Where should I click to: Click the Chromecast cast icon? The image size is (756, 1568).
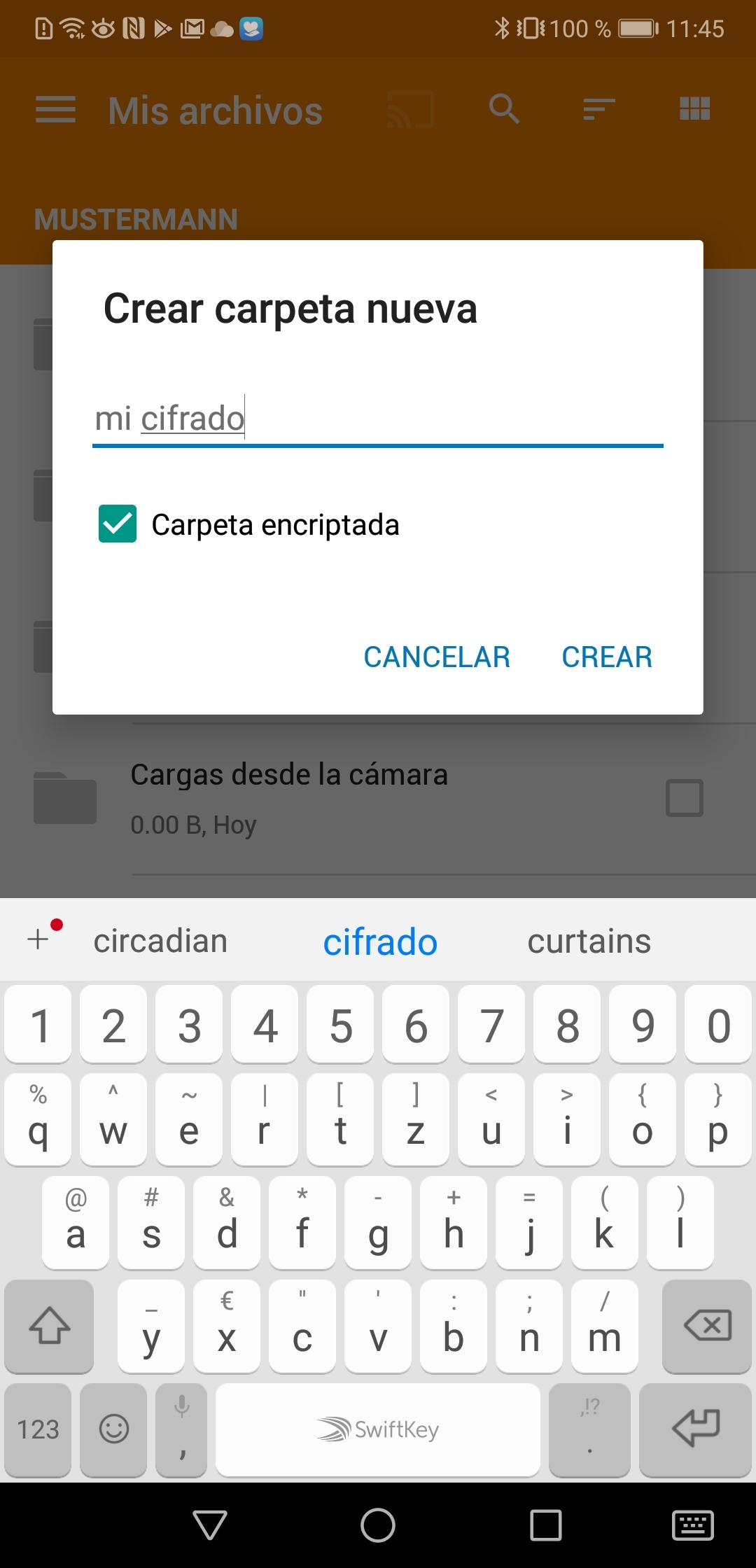(410, 109)
